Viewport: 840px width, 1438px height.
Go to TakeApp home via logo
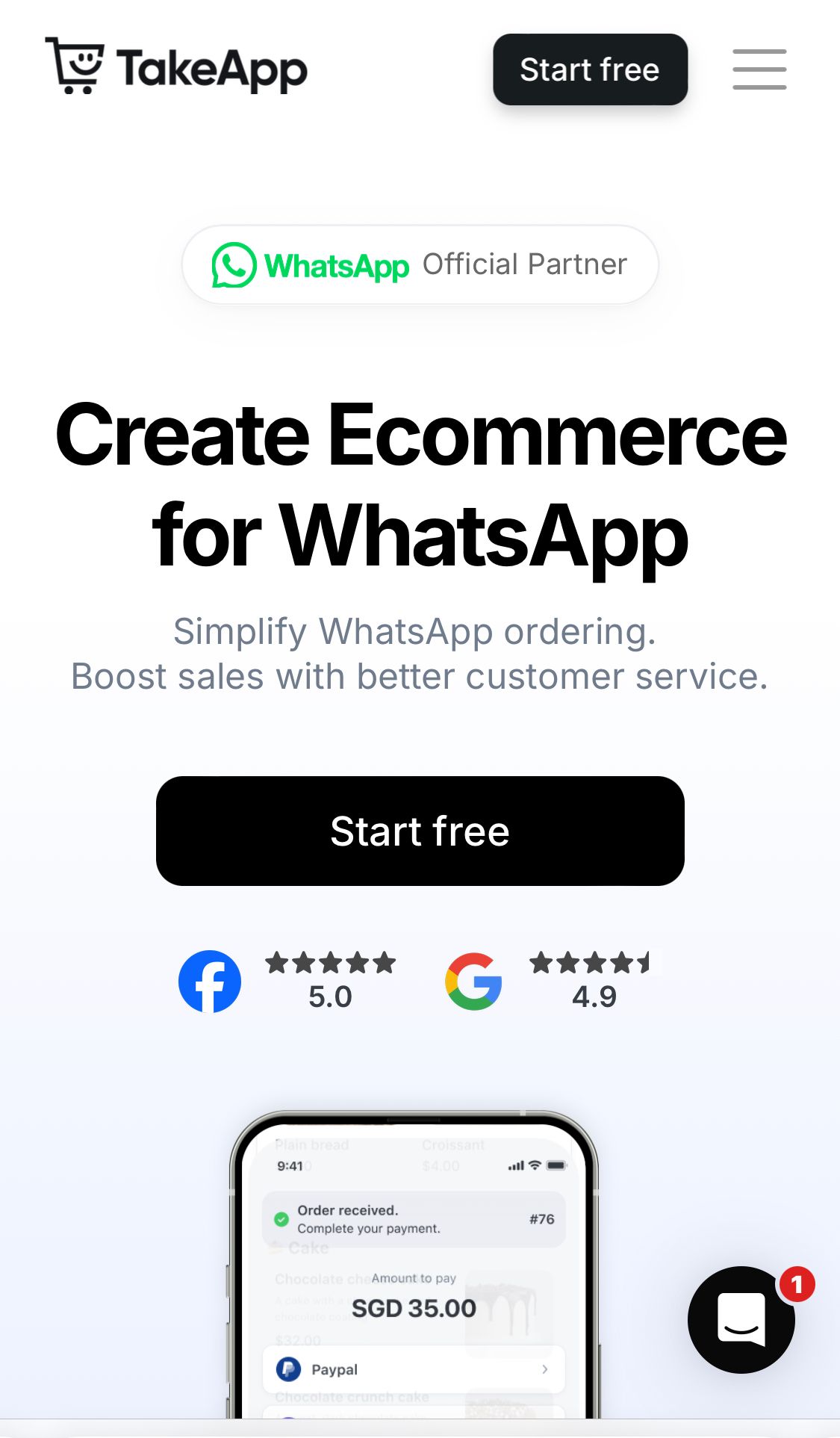coord(176,68)
